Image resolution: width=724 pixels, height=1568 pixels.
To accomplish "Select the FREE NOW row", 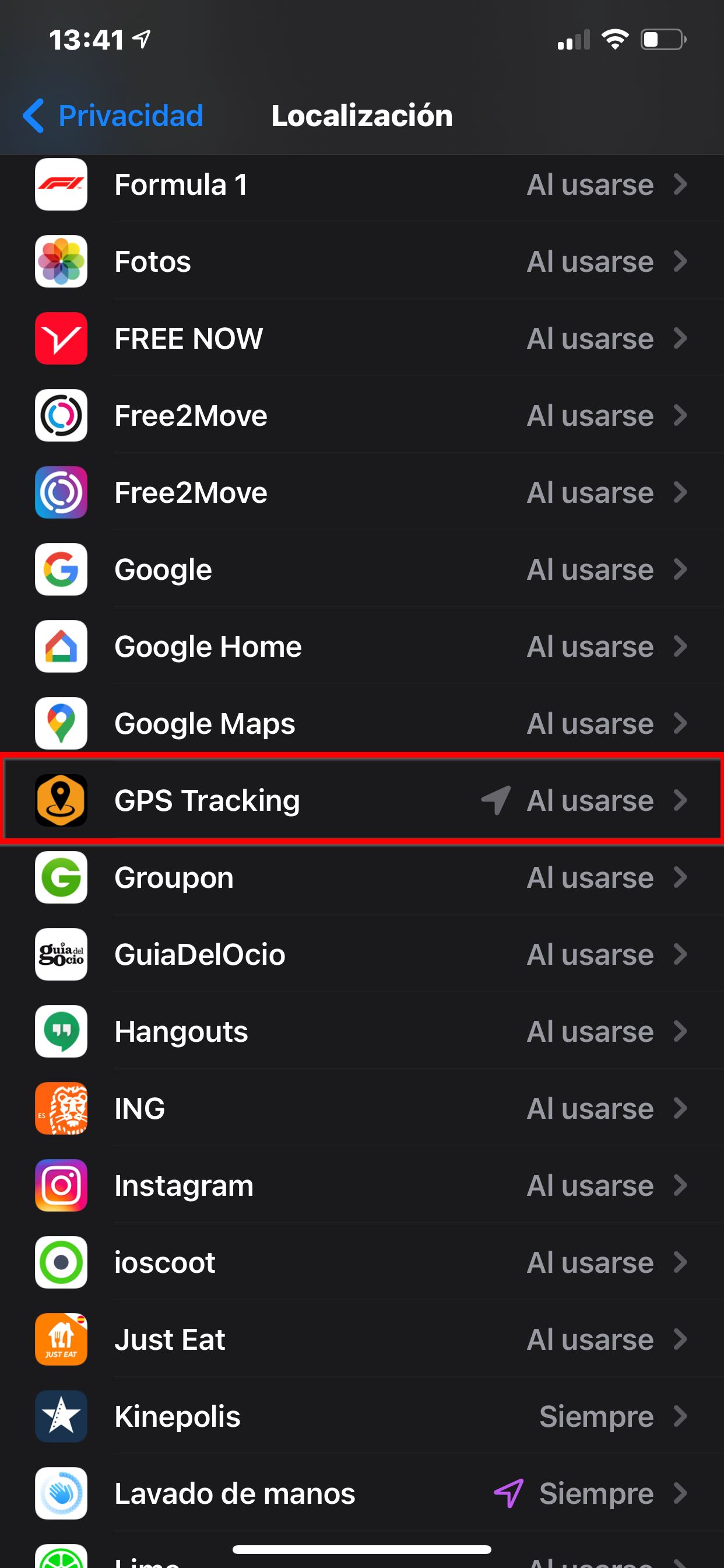I will tap(361, 339).
